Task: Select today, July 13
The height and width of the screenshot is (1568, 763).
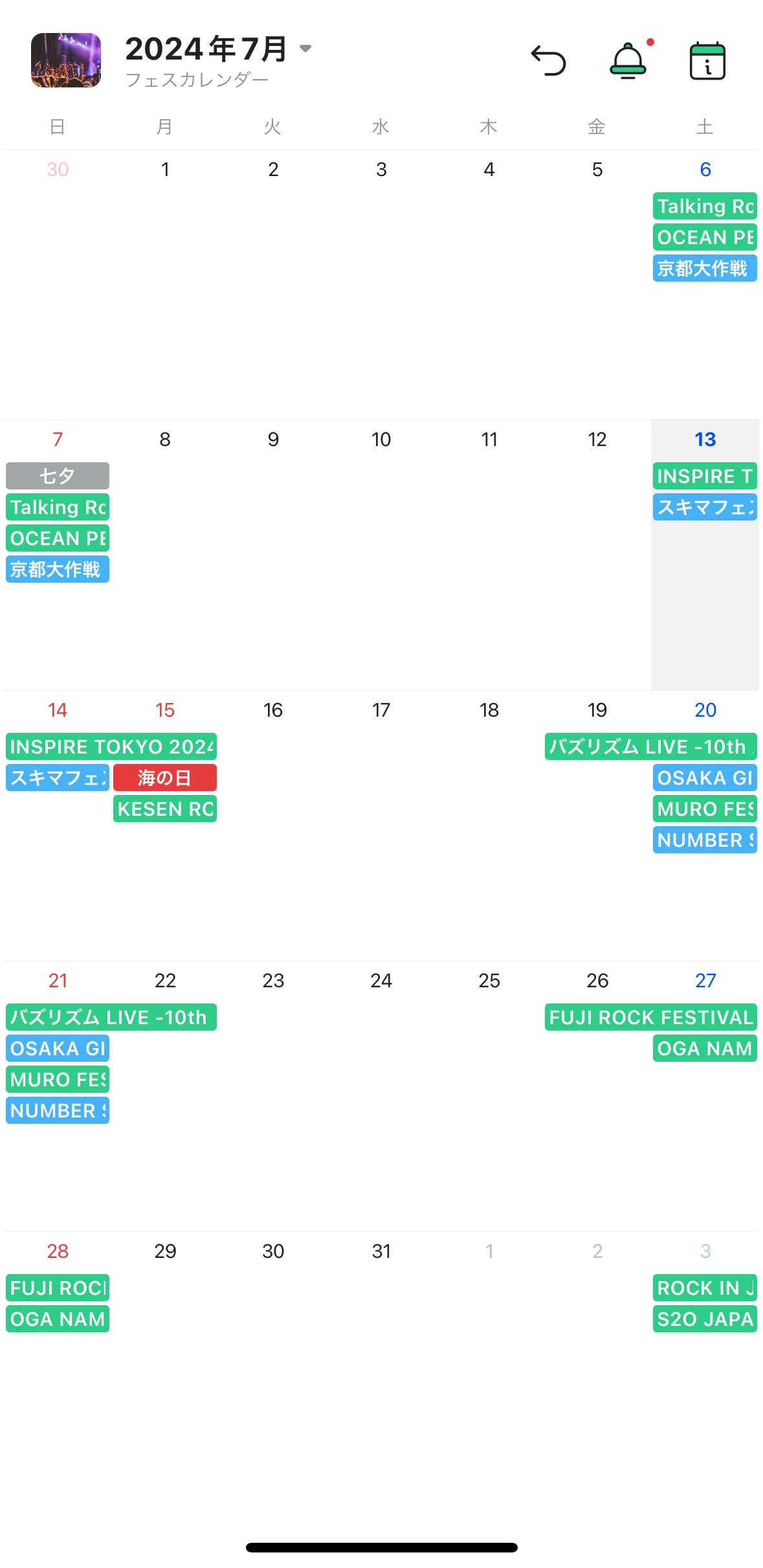Action: coord(705,440)
